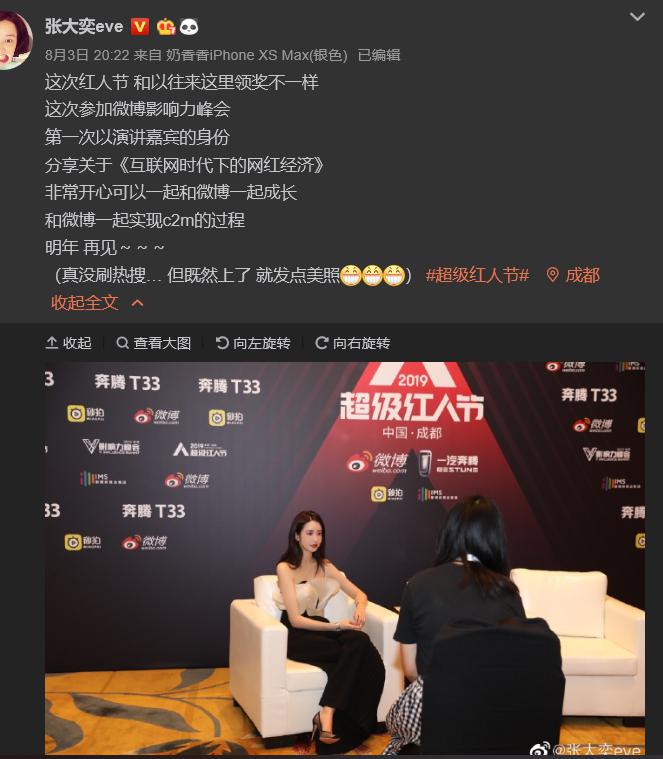This screenshot has width=663, height=759.
Task: View the large image via 查看大图
Action: [x=153, y=343]
